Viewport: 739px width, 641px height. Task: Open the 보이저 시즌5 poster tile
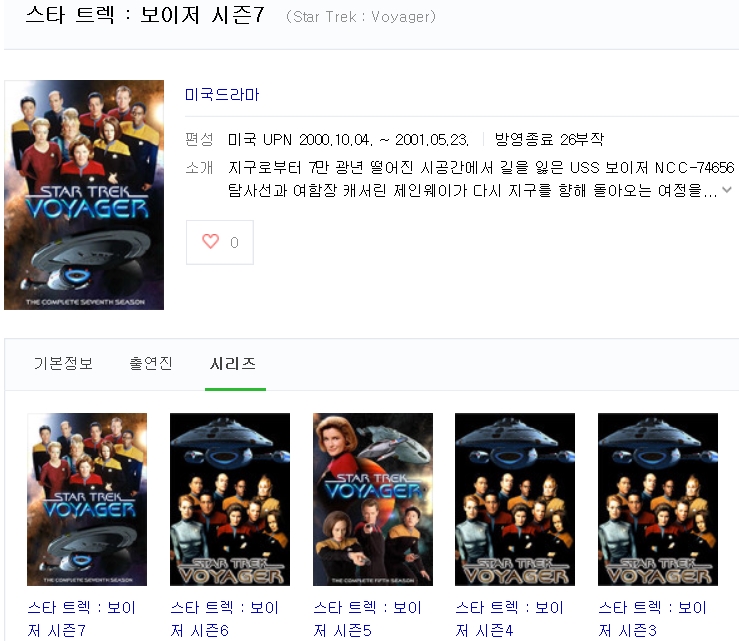[x=372, y=499]
